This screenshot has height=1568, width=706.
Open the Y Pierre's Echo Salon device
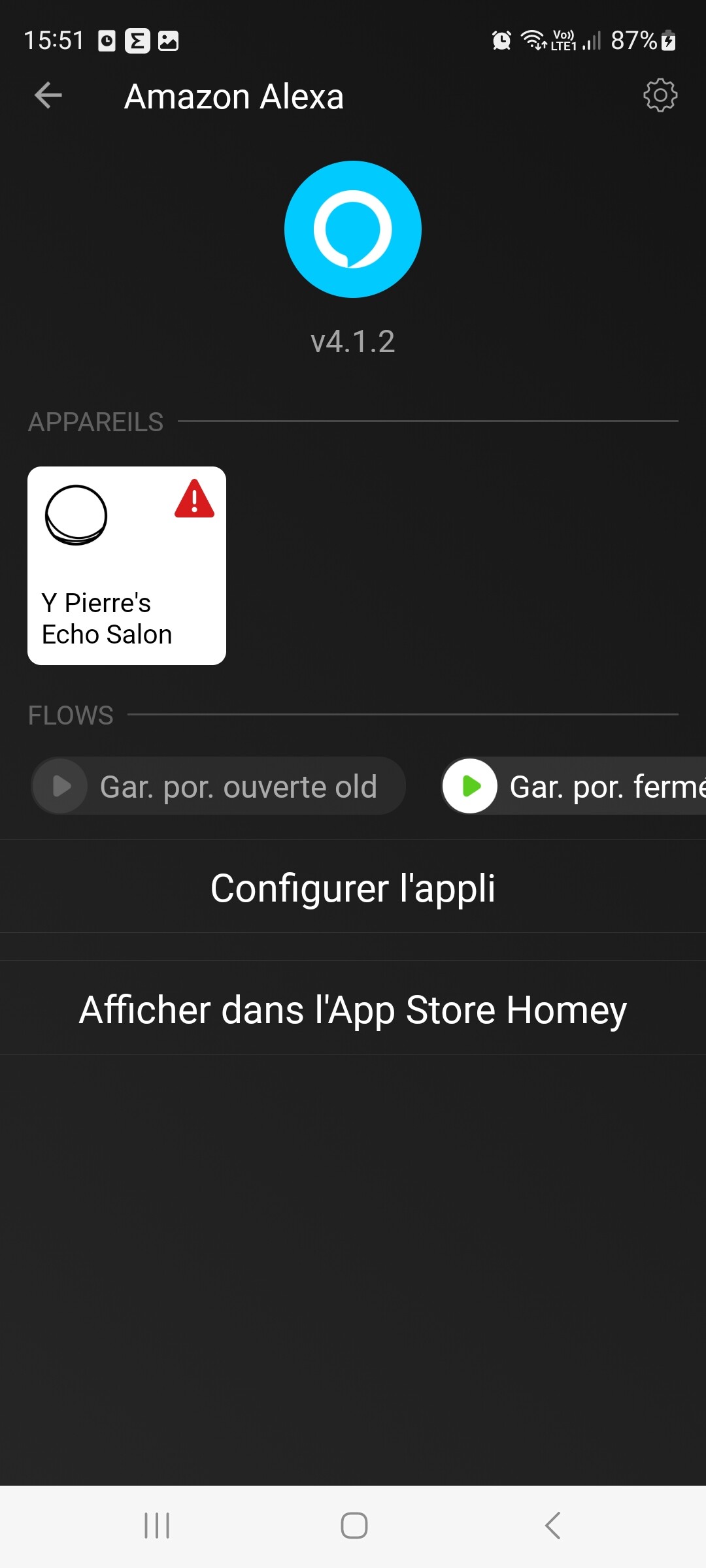coord(127,566)
